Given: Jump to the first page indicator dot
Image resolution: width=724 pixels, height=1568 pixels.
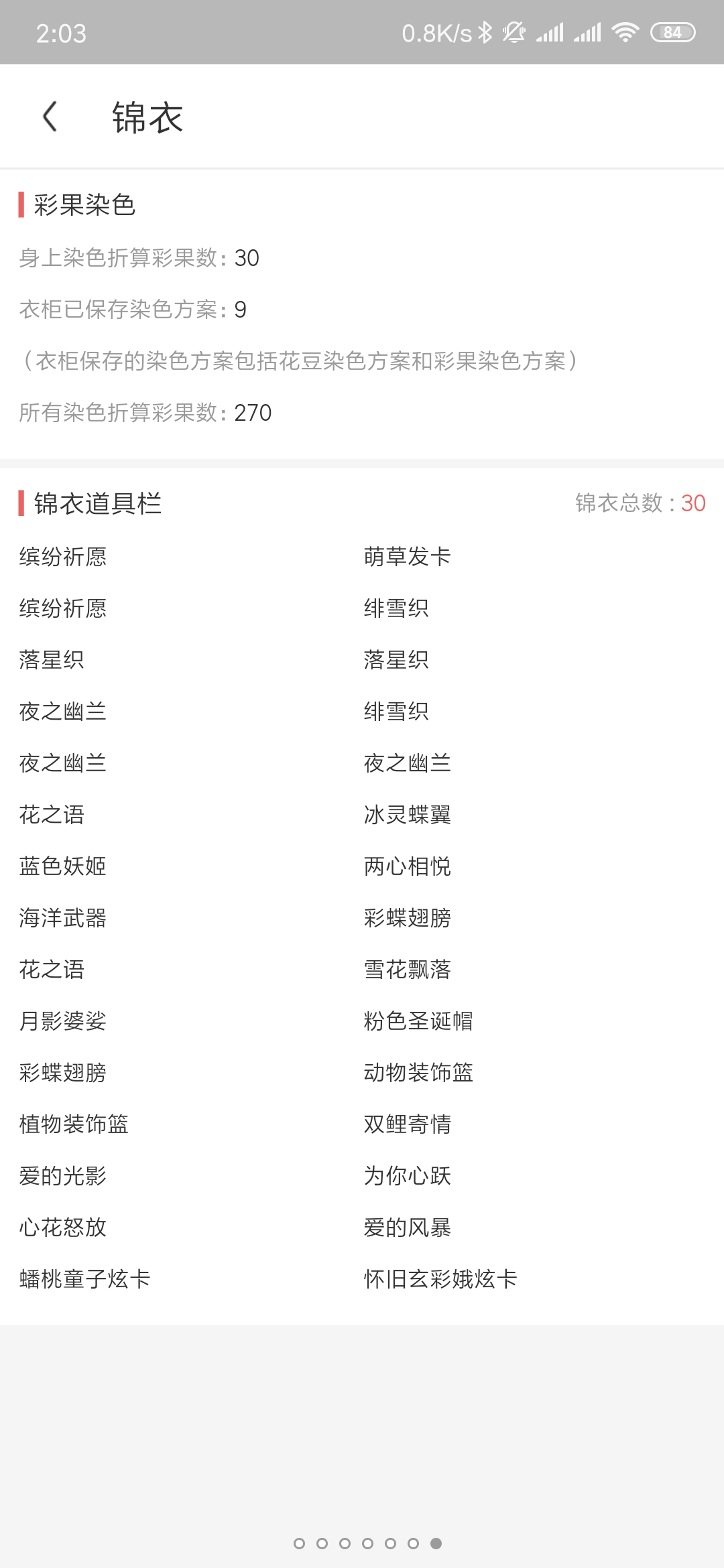Looking at the screenshot, I should (299, 1543).
